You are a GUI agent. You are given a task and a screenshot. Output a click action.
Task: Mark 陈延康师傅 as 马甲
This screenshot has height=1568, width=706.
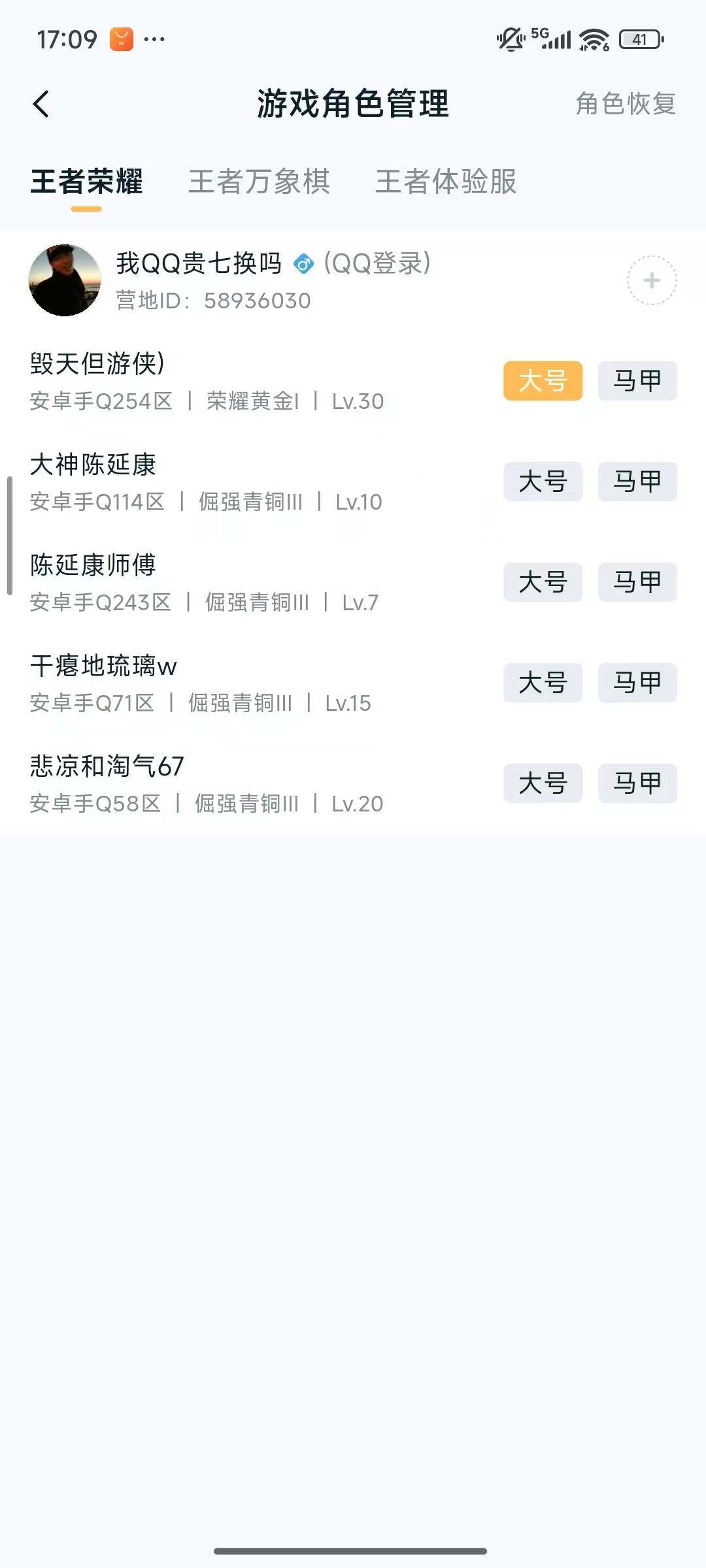tap(636, 583)
